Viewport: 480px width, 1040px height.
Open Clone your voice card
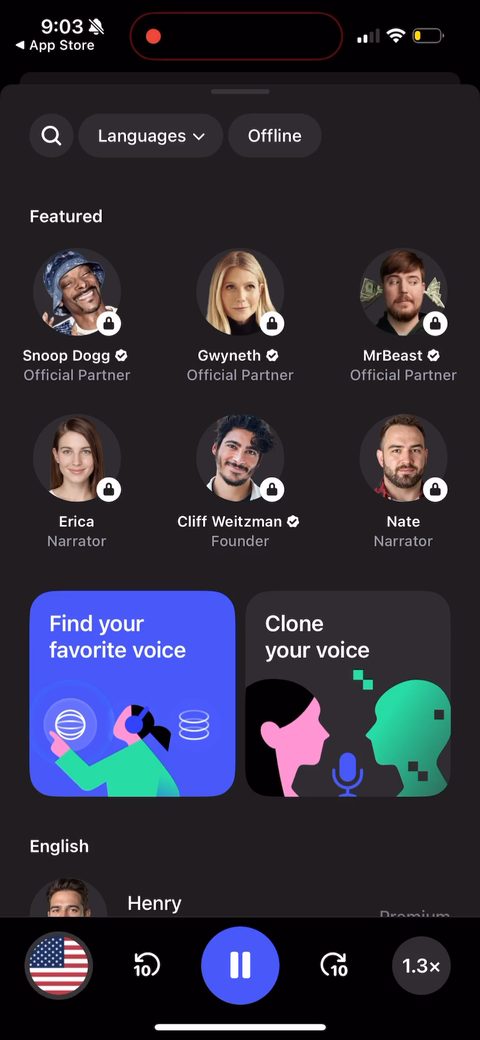[x=348, y=693]
